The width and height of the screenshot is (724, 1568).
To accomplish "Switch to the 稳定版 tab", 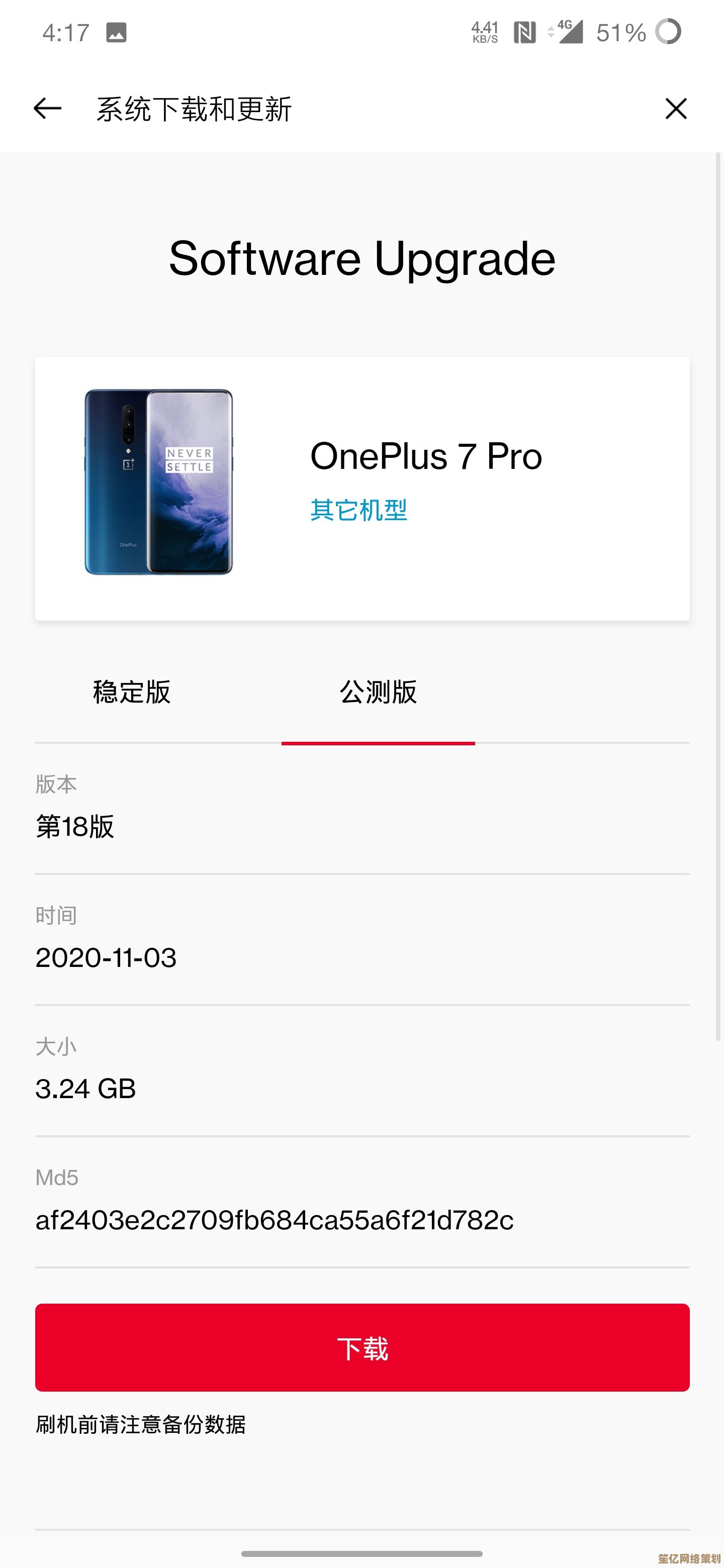I will [132, 692].
